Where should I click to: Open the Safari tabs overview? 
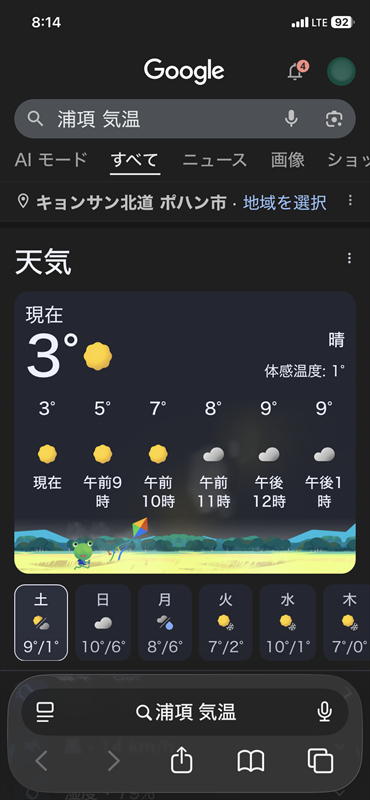[x=320, y=761]
